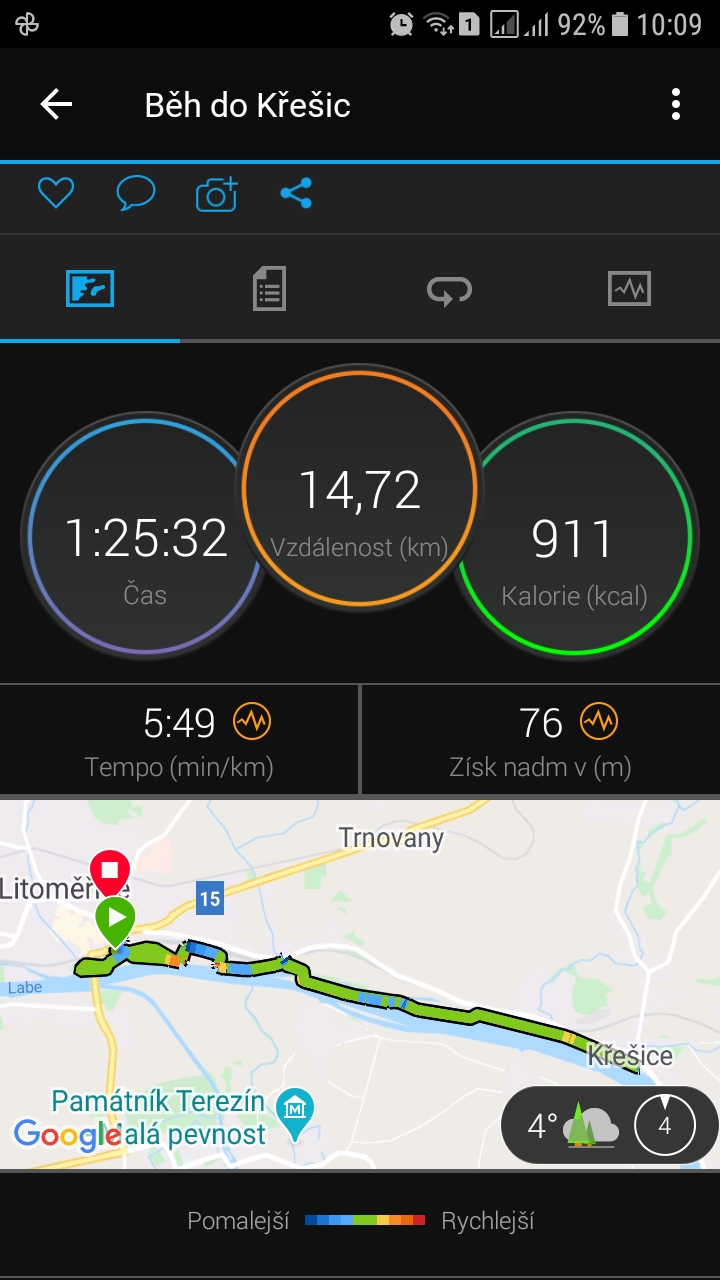Go back using the arrow icon
The image size is (720, 1280).
pos(56,104)
